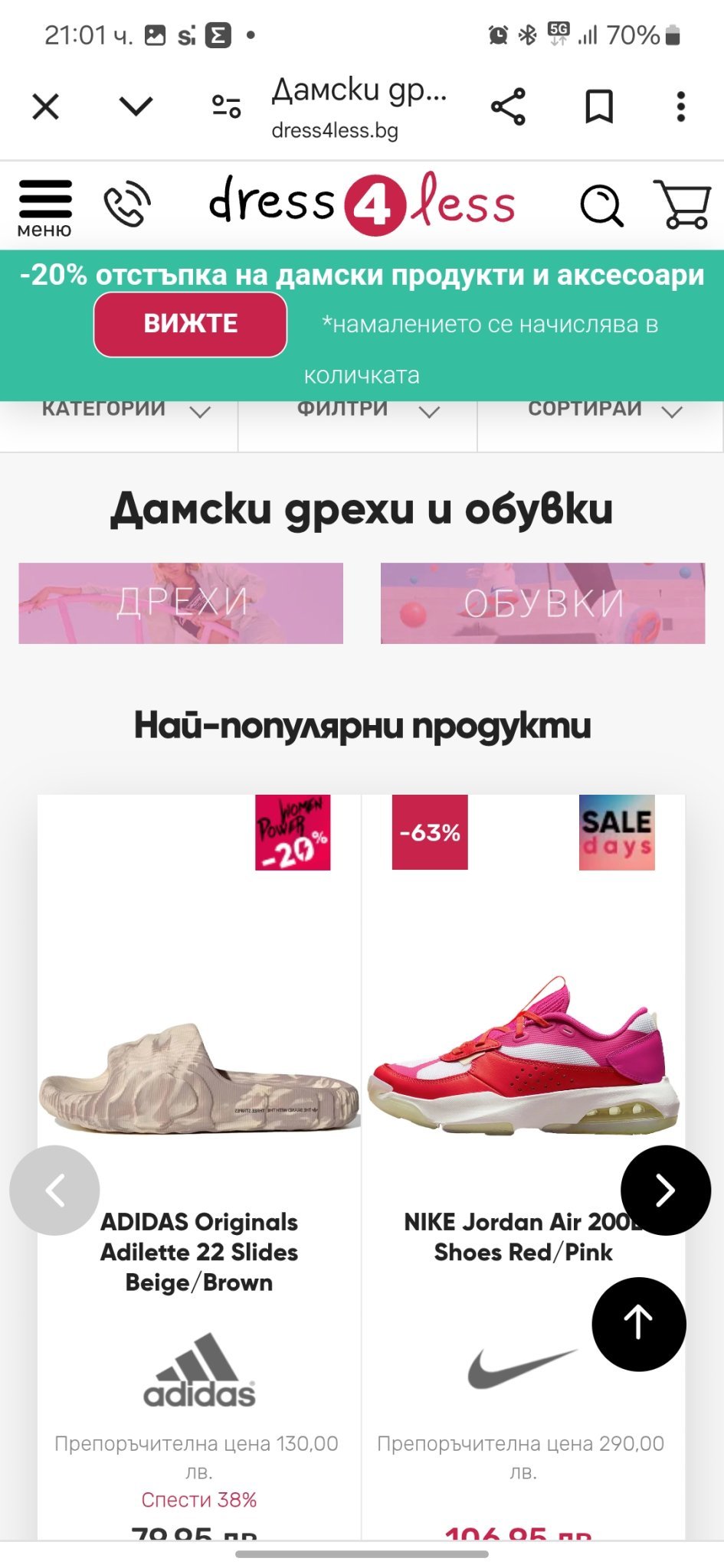Open the site search

coord(601,205)
